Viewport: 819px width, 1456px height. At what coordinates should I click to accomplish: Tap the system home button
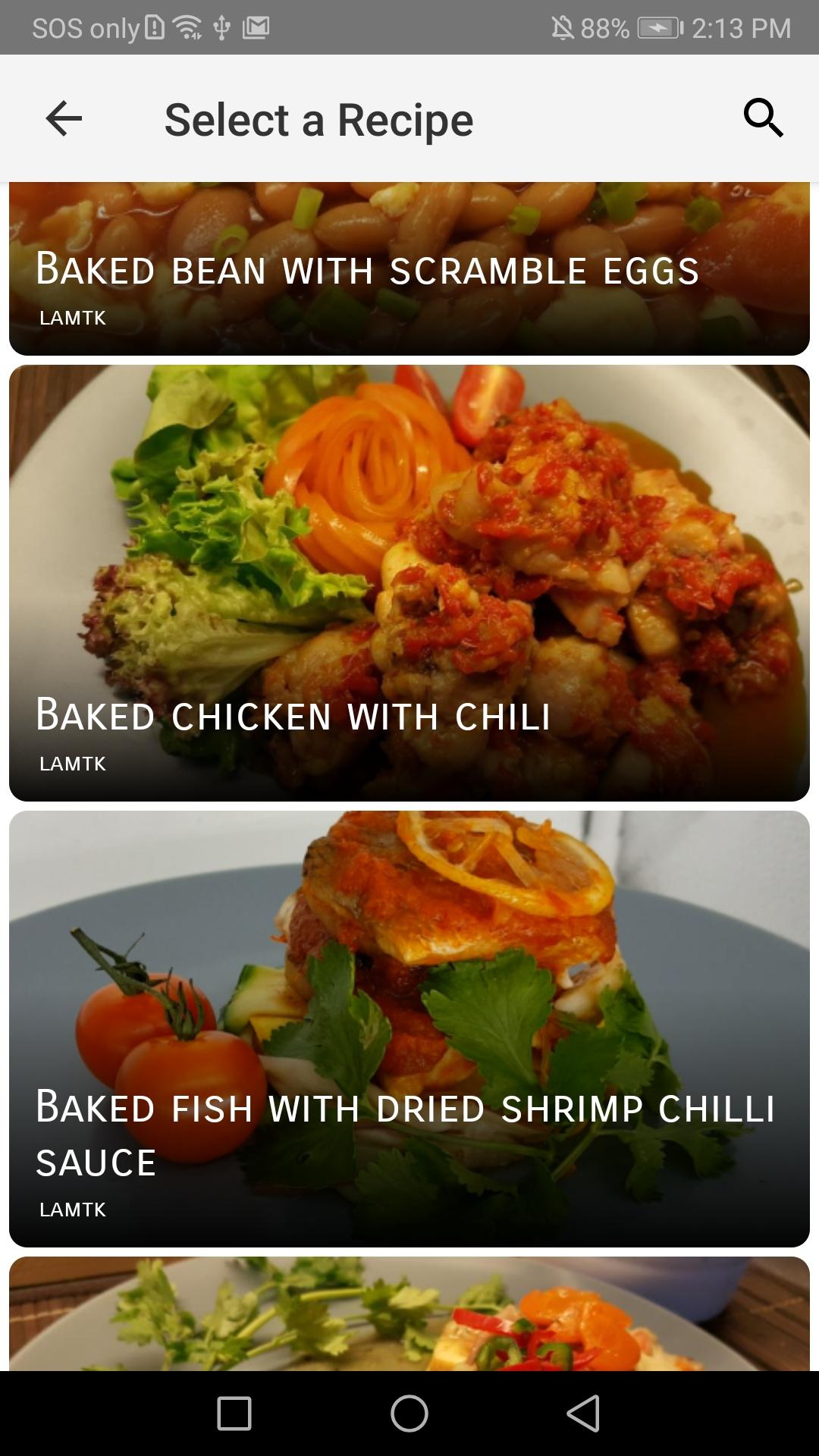pos(409,1414)
